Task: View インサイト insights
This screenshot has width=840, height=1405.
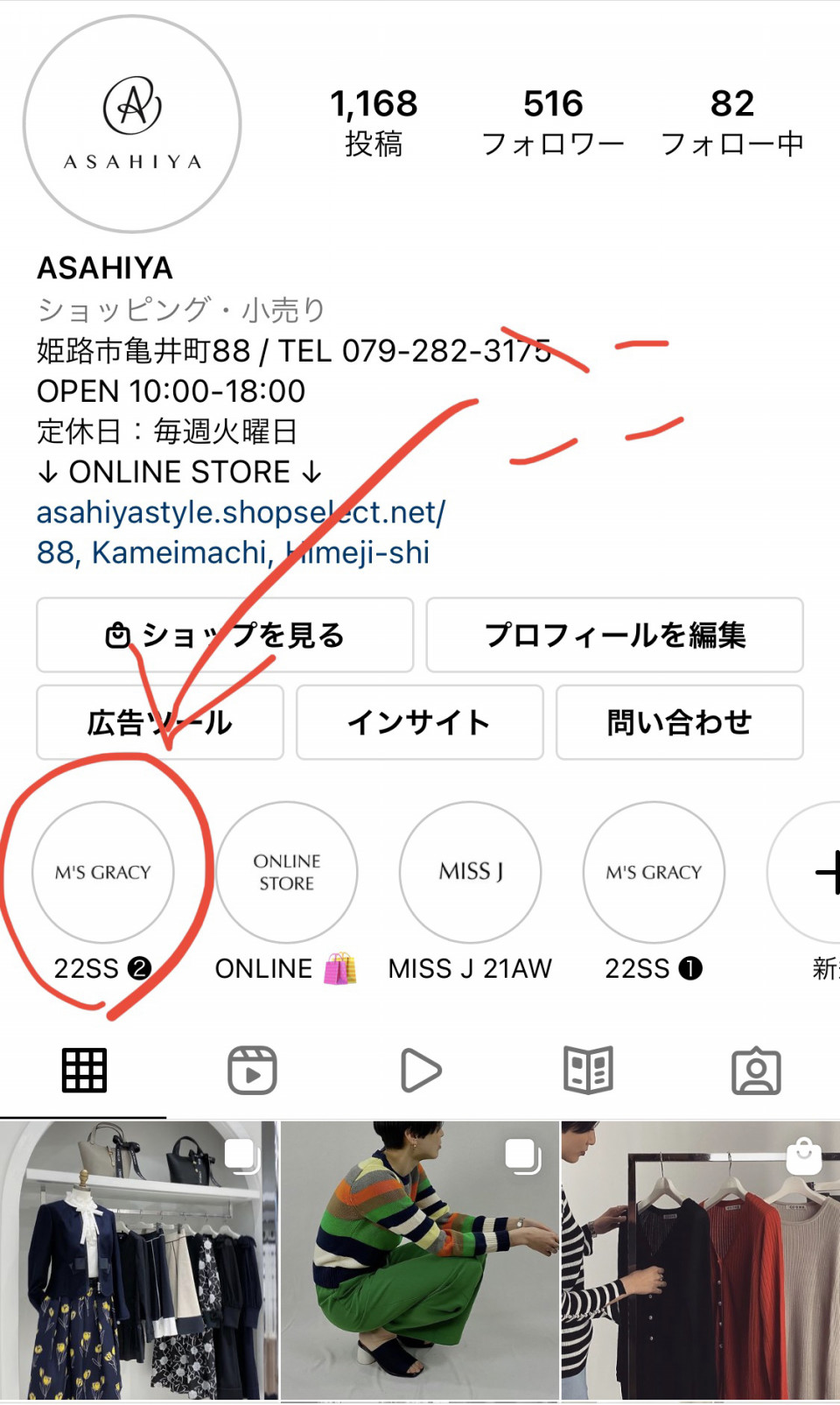Action: point(419,723)
